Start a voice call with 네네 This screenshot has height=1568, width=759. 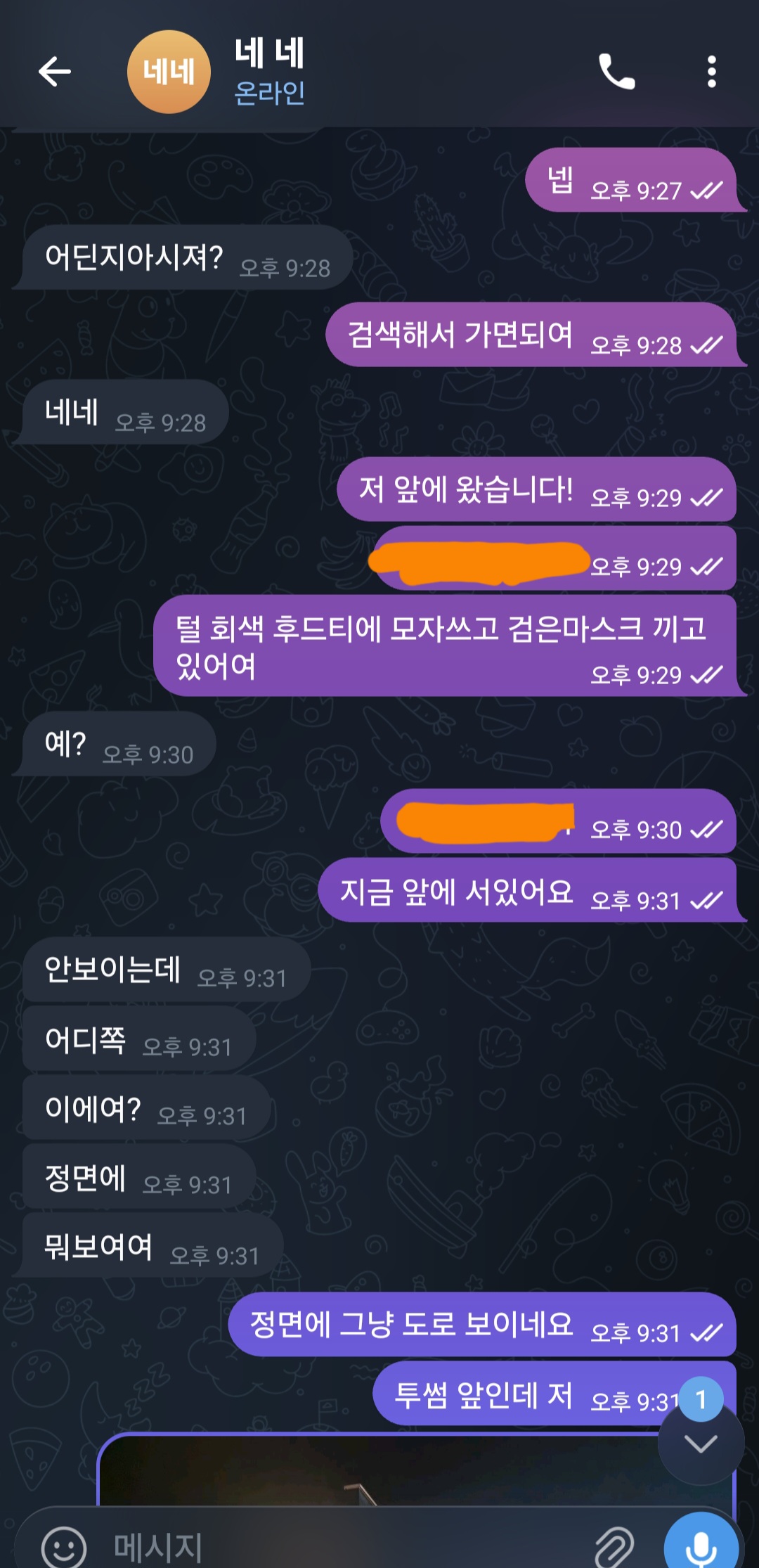tap(616, 72)
